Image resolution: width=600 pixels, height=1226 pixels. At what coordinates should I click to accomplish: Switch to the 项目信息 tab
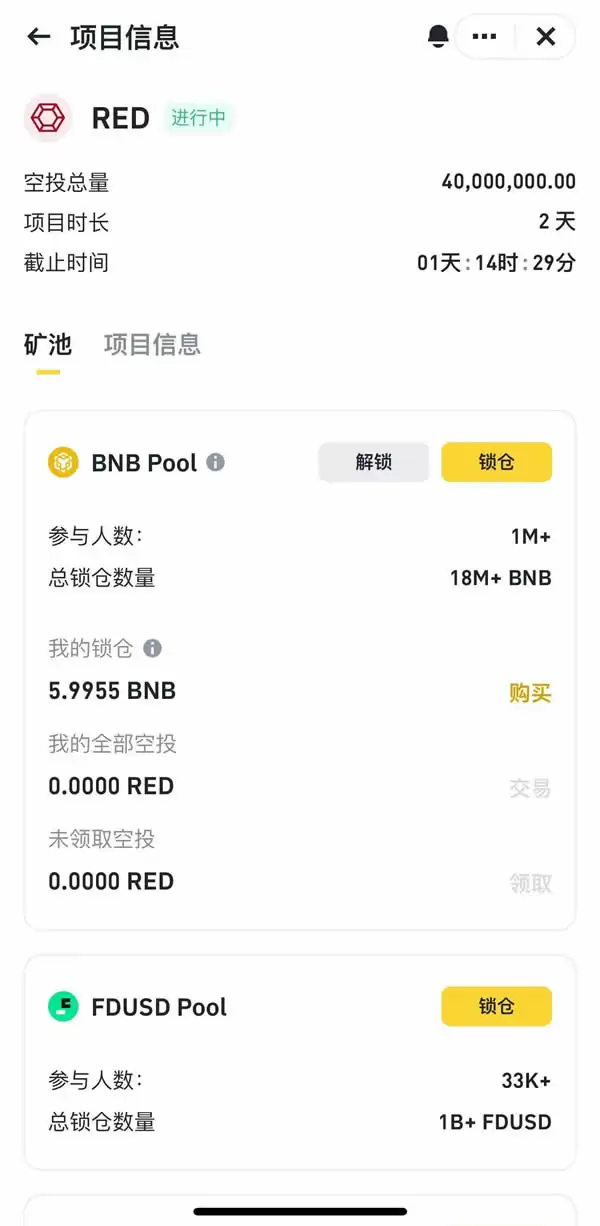152,345
